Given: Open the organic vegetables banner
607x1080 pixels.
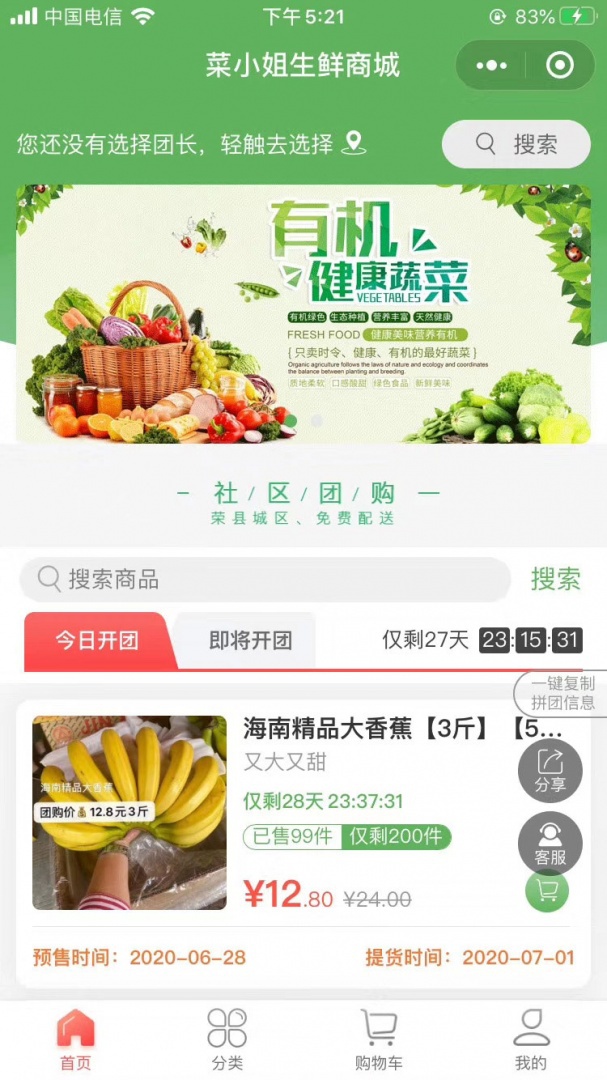Looking at the screenshot, I should click(x=303, y=313).
